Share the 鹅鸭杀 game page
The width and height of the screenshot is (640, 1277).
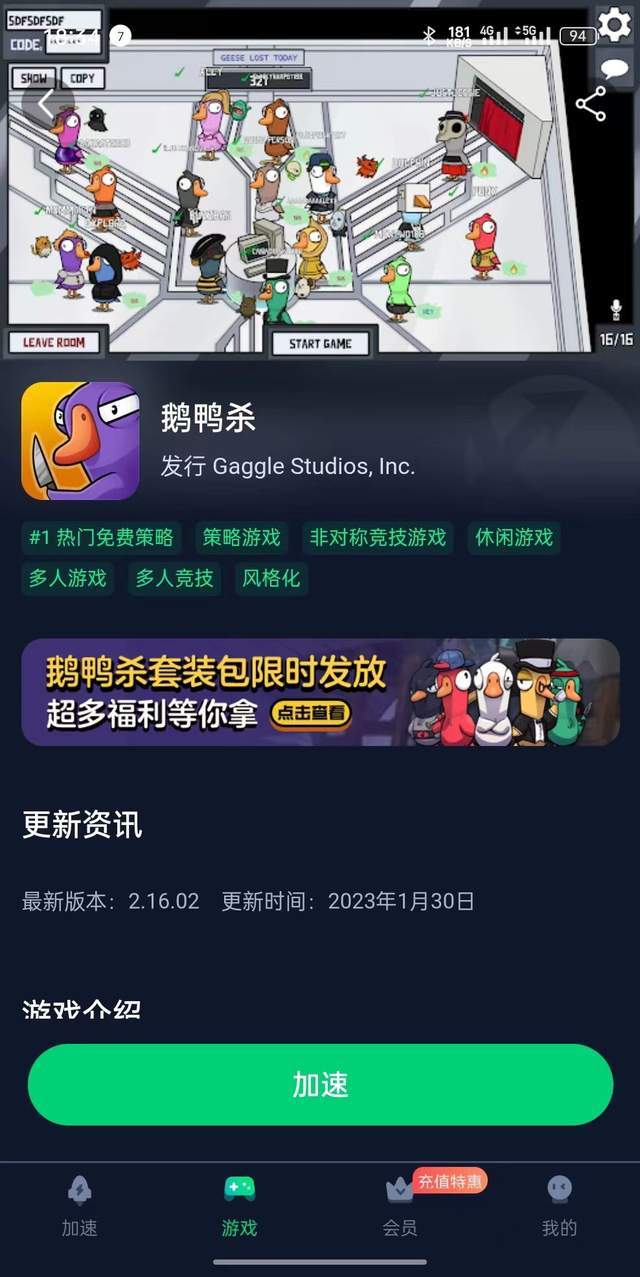pos(590,104)
